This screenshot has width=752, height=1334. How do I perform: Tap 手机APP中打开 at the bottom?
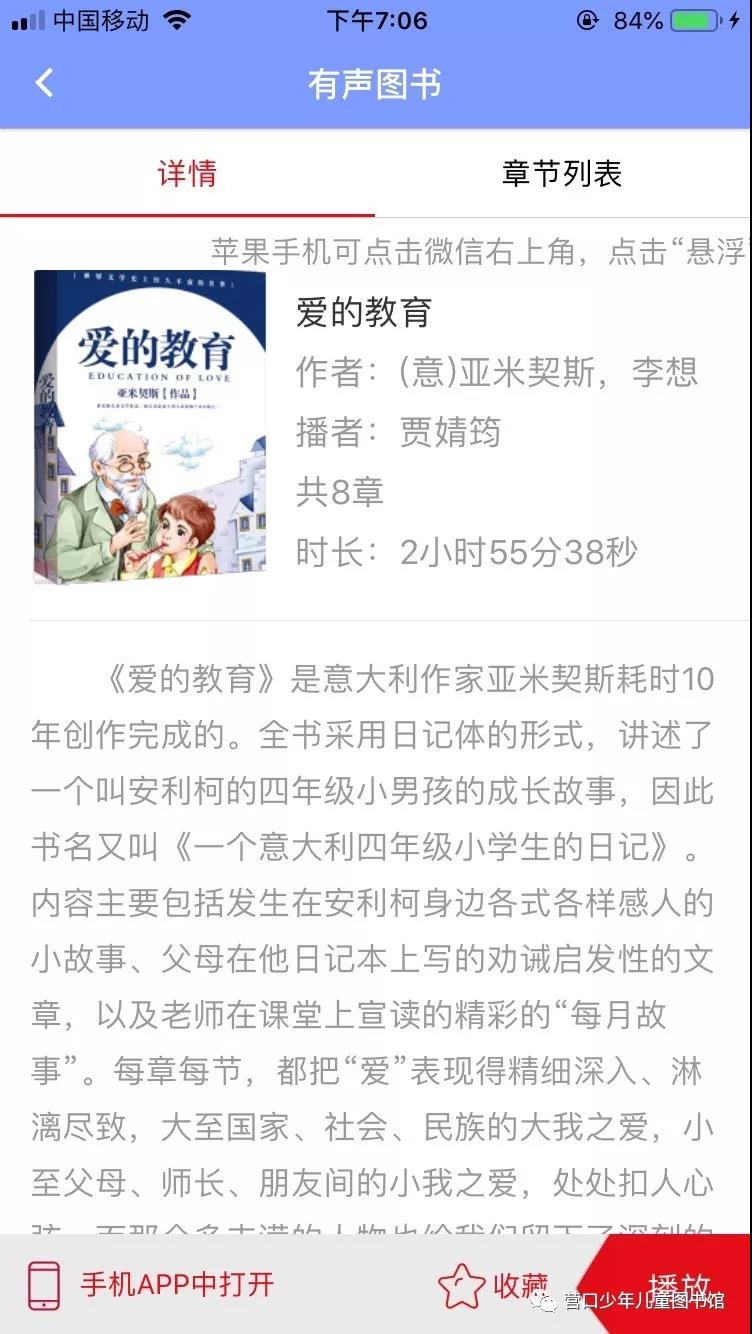pyautogui.click(x=150, y=1285)
